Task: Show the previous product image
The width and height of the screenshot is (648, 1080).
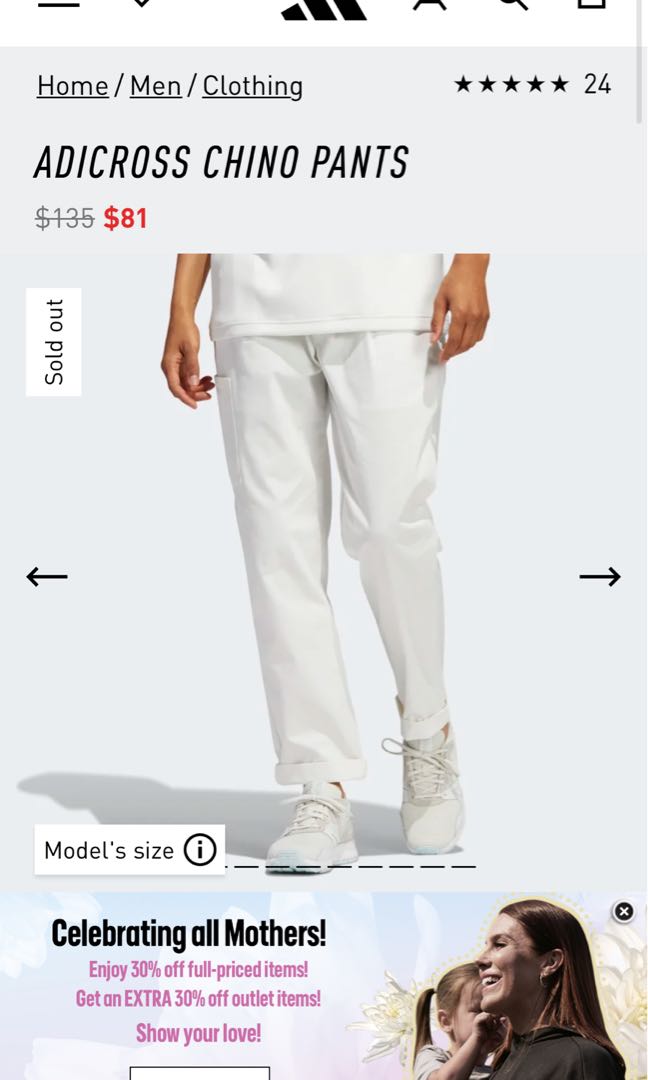Action: (x=47, y=576)
